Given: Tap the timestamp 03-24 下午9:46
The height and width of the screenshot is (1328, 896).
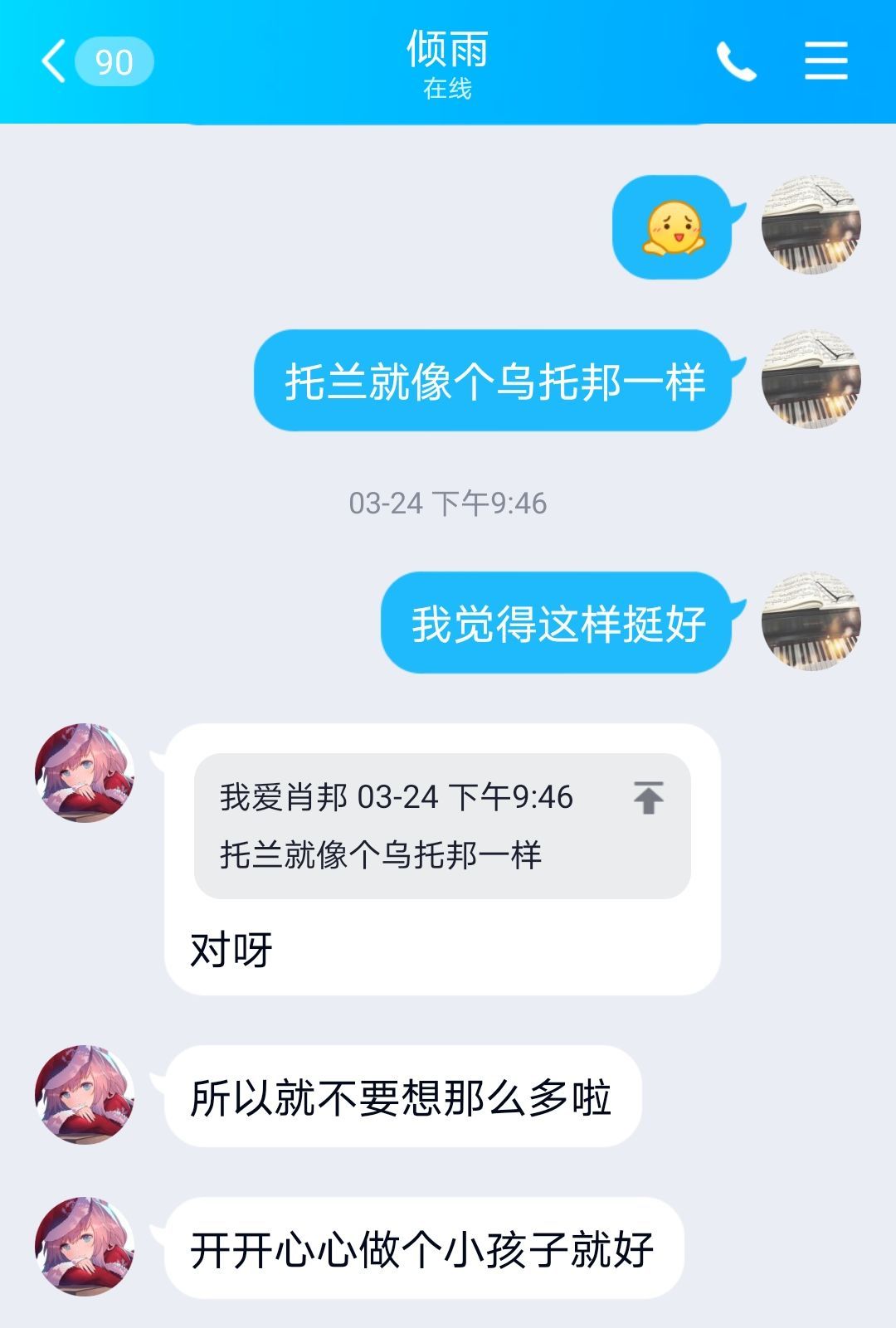Looking at the screenshot, I should coord(450,500).
